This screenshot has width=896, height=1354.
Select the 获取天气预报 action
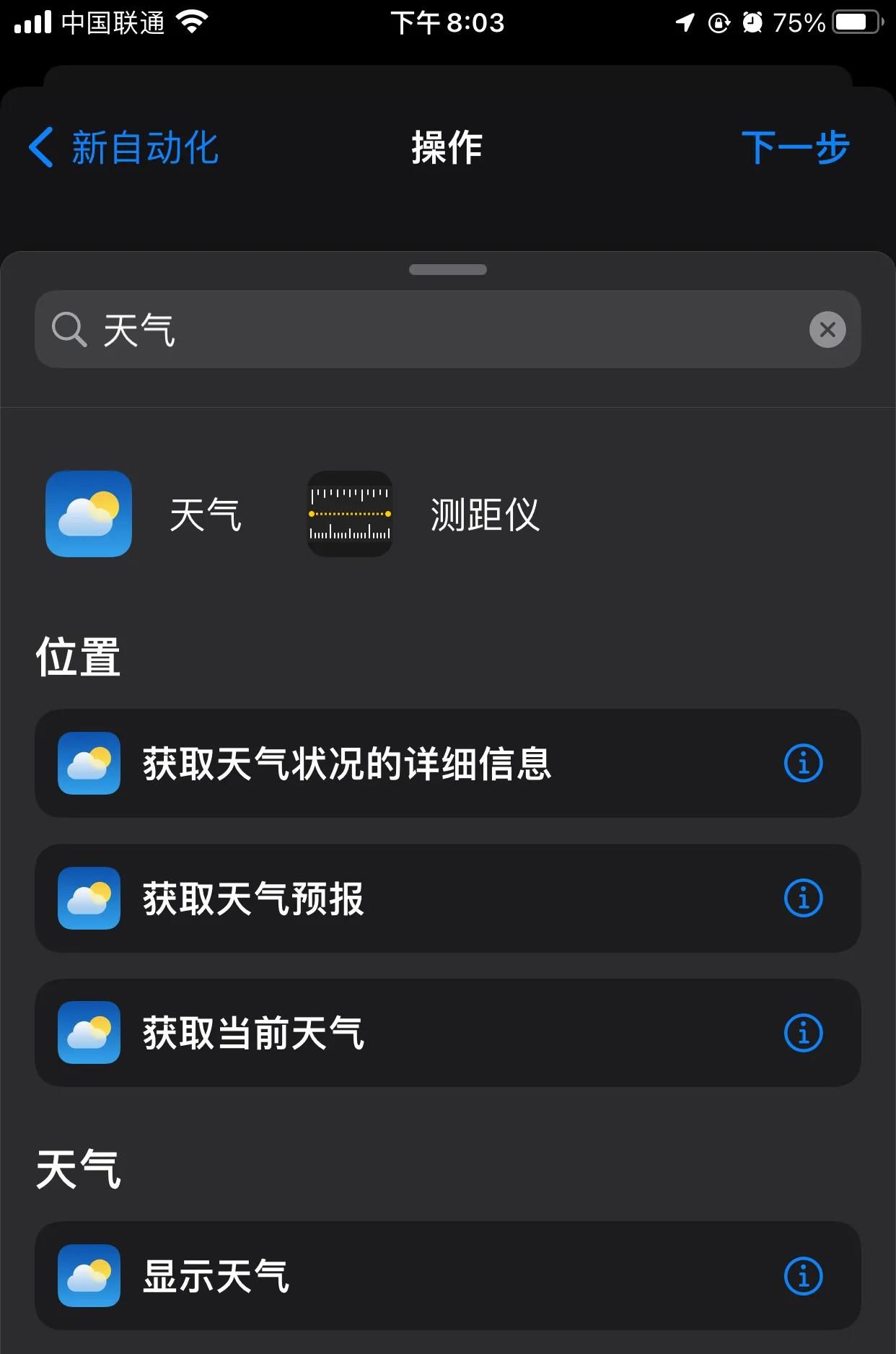(361, 899)
